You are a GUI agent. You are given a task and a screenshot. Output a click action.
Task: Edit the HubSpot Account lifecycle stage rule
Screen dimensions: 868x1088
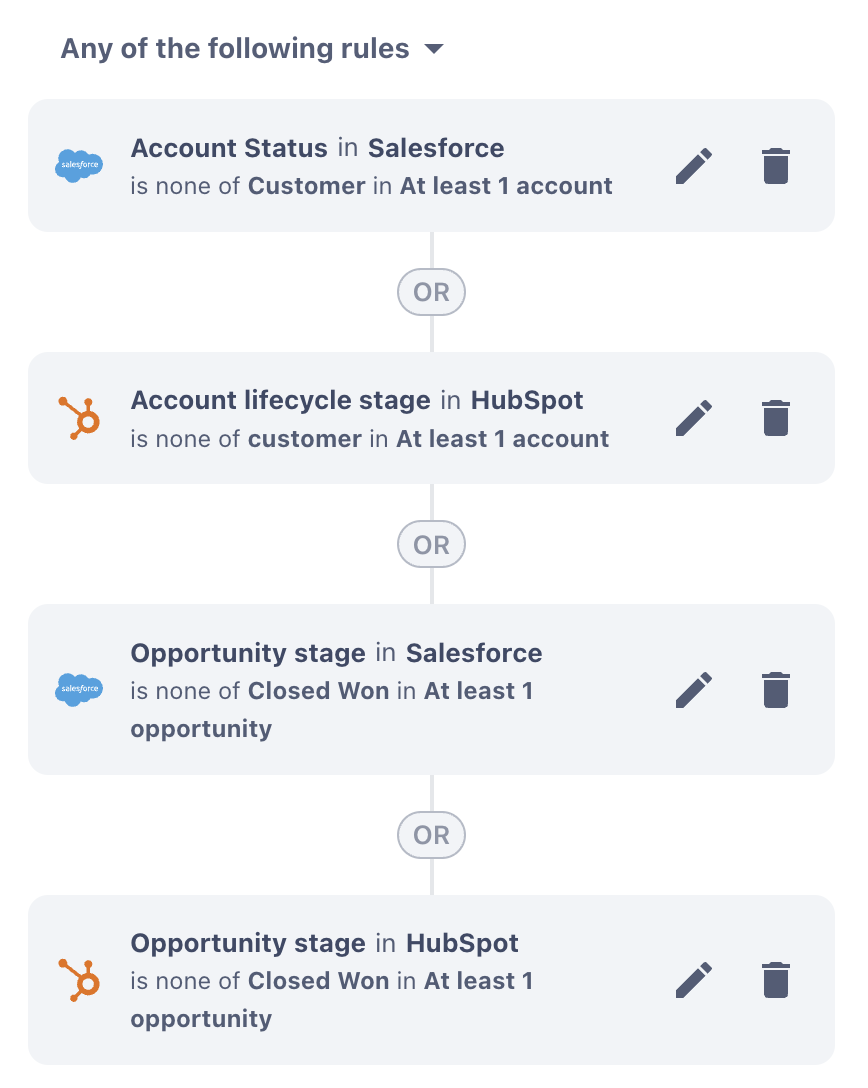(694, 418)
